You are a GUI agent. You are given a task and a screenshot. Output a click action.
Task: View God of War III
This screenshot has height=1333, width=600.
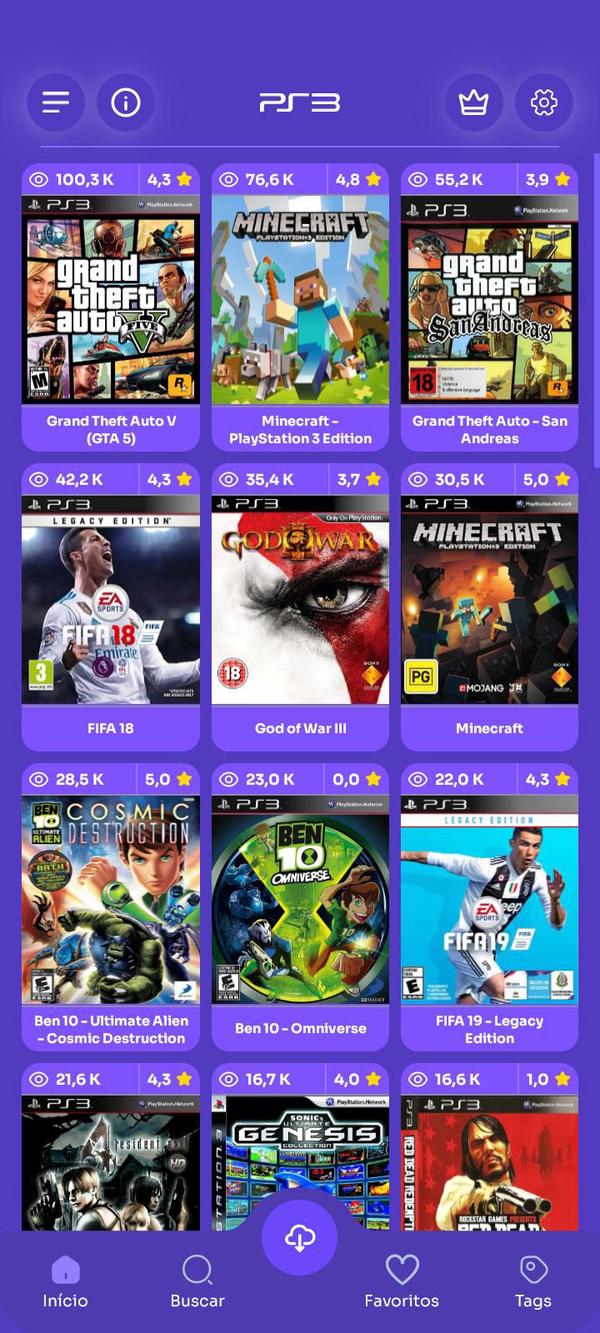point(300,600)
